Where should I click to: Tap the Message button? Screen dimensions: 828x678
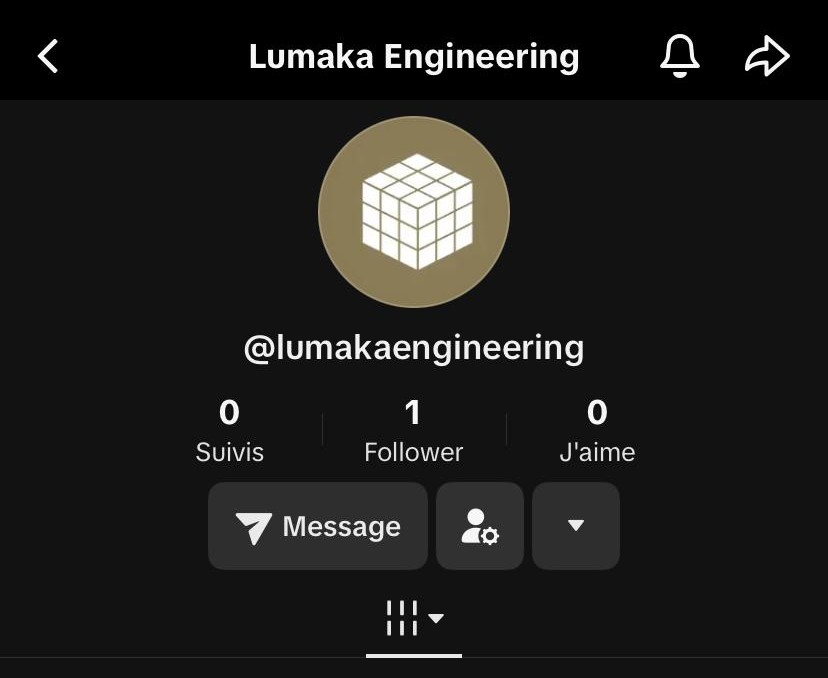[x=318, y=526]
